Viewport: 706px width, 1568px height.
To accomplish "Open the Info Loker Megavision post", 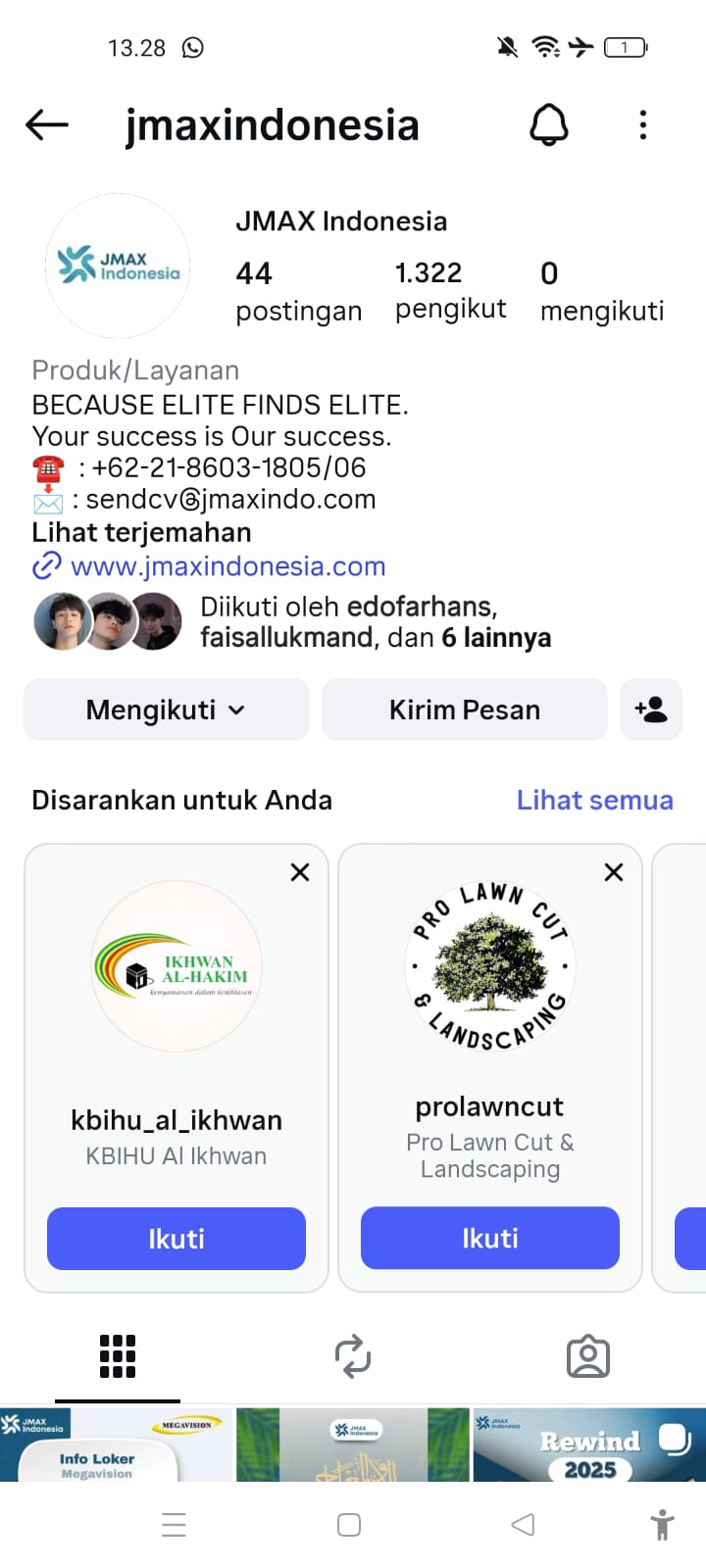I will tap(117, 1445).
